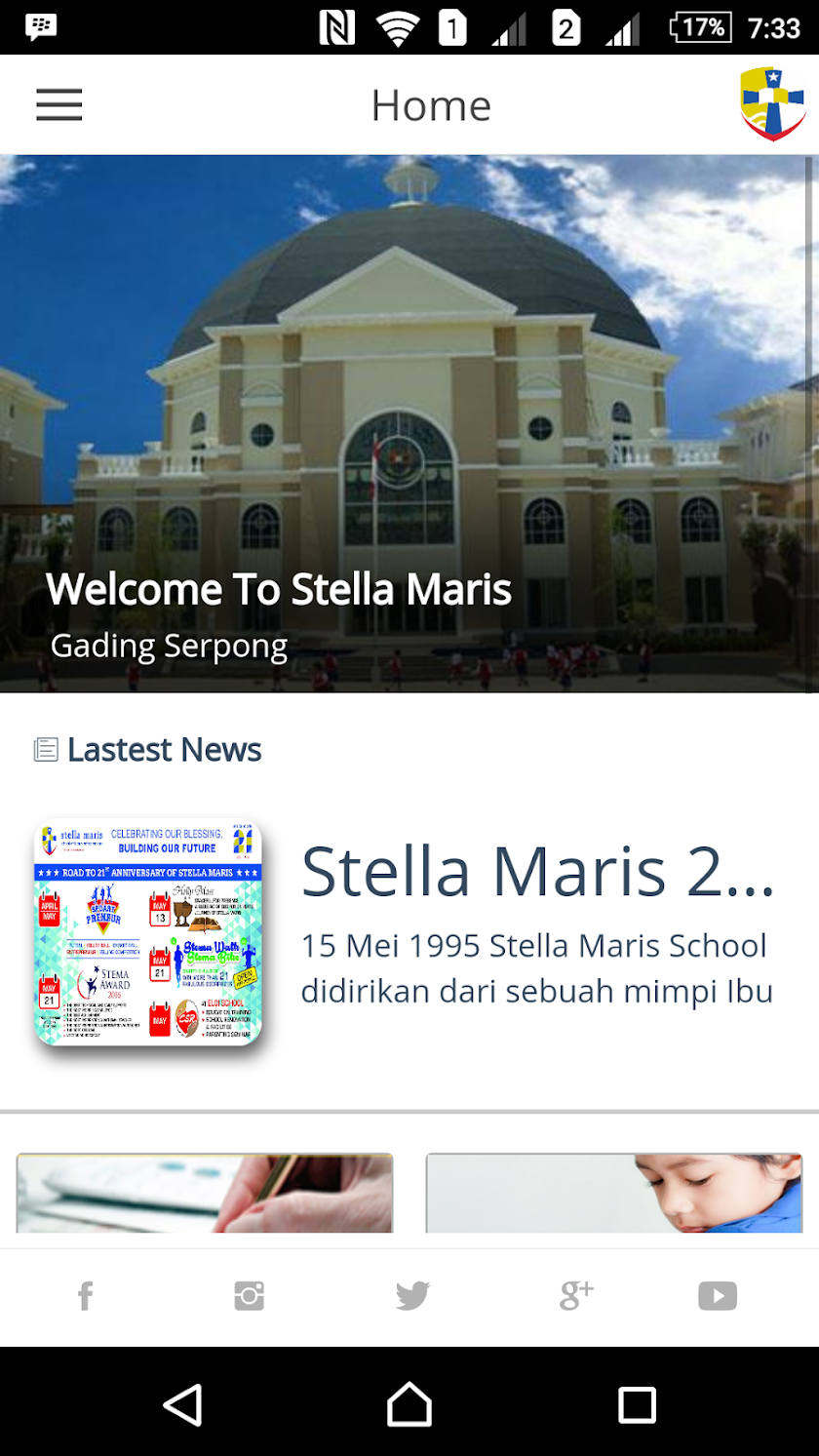The height and width of the screenshot is (1456, 819).
Task: Open the Stella Maris 2… news item
Action: click(x=409, y=931)
